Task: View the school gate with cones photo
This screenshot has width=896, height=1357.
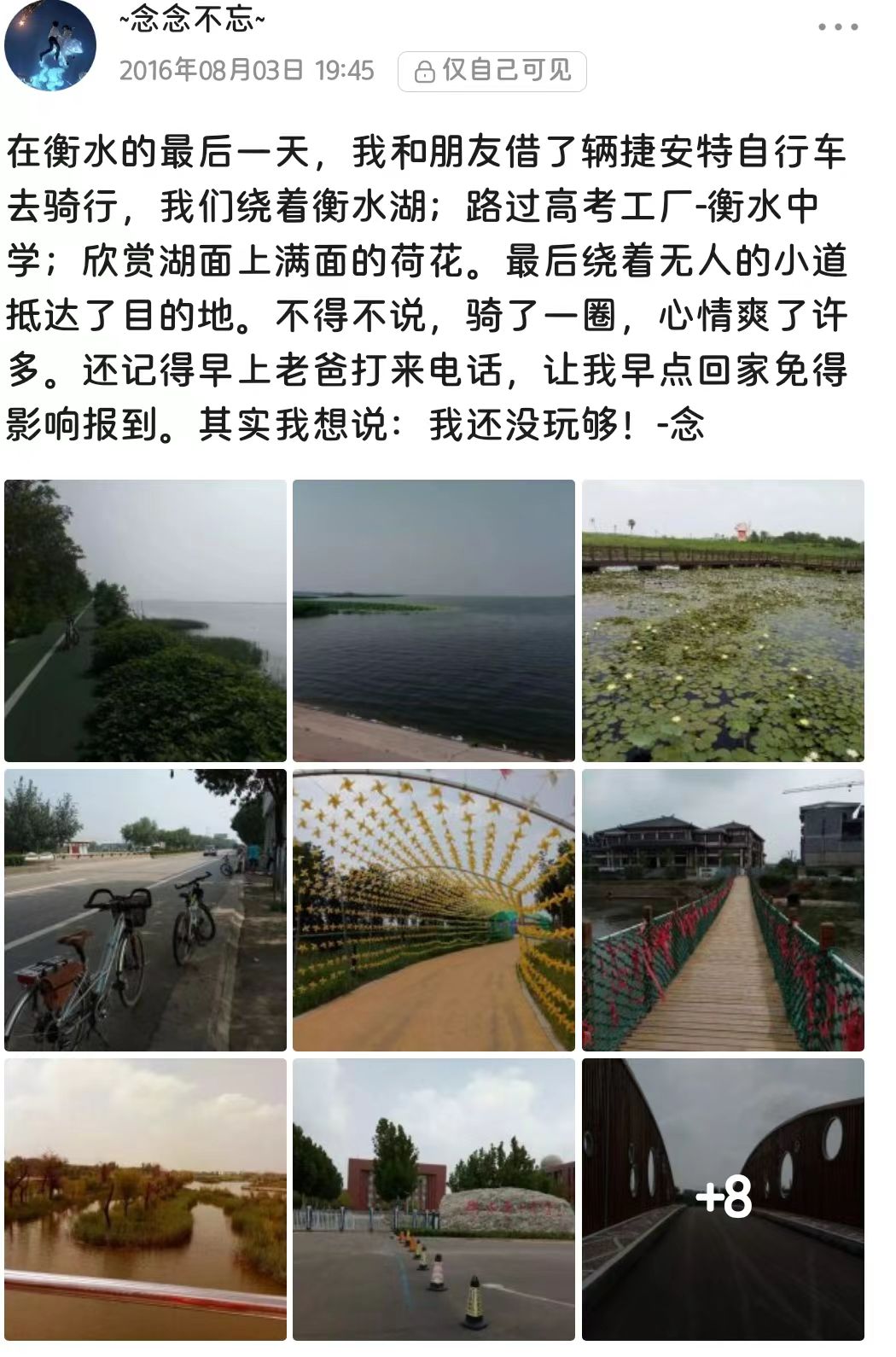Action: pyautogui.click(x=433, y=1199)
